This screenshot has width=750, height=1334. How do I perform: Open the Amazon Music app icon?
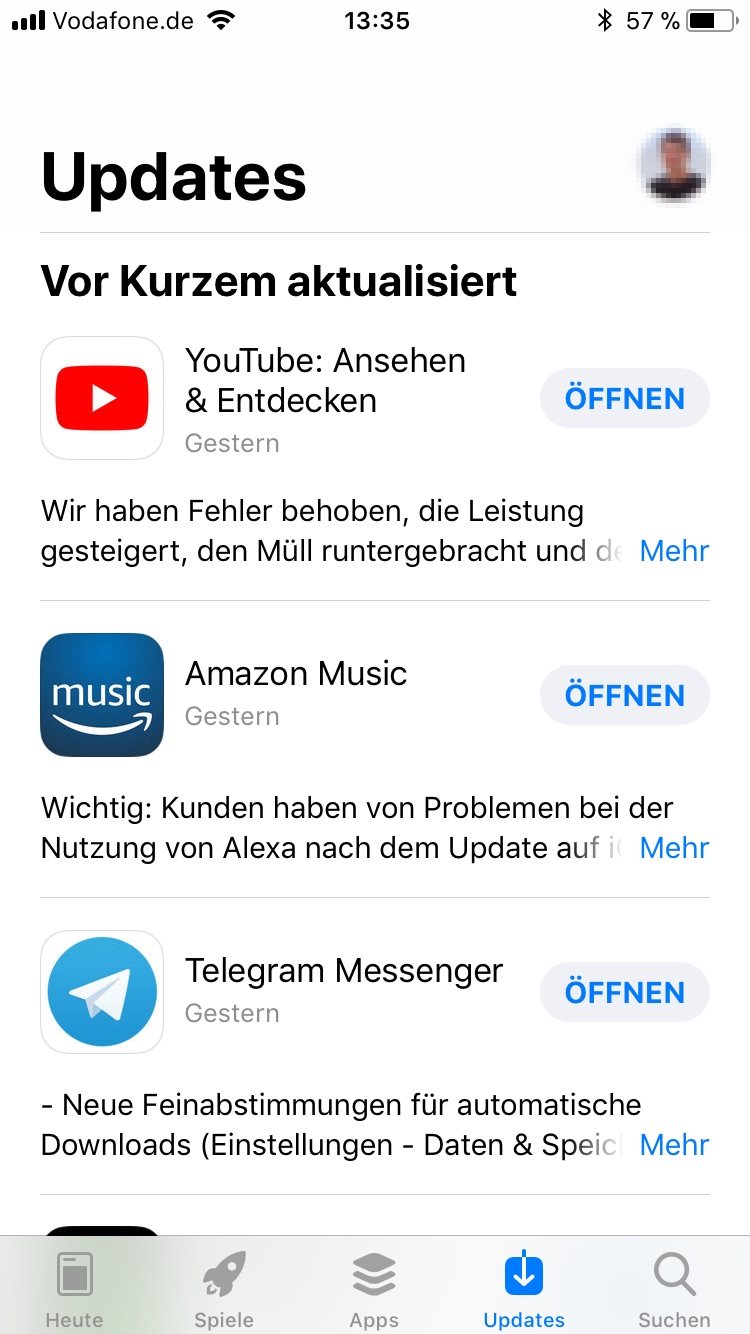(102, 695)
